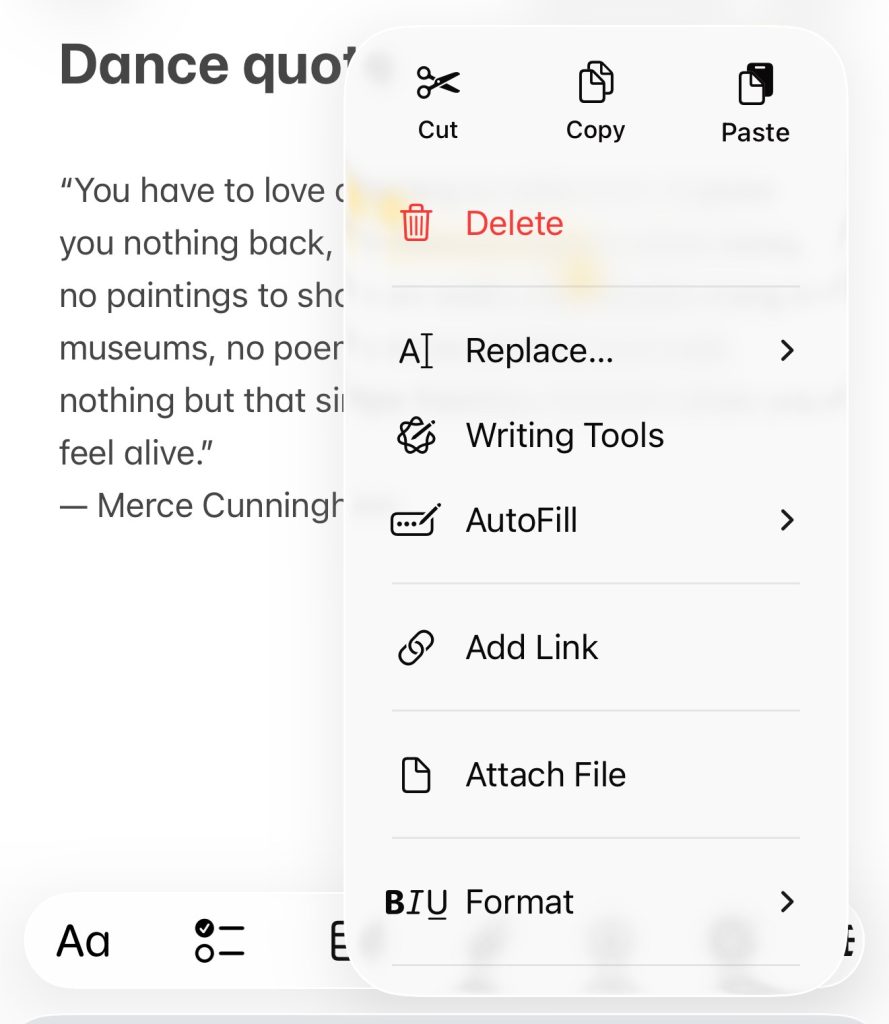Open the Format submenu
The image size is (889, 1024).
595,902
